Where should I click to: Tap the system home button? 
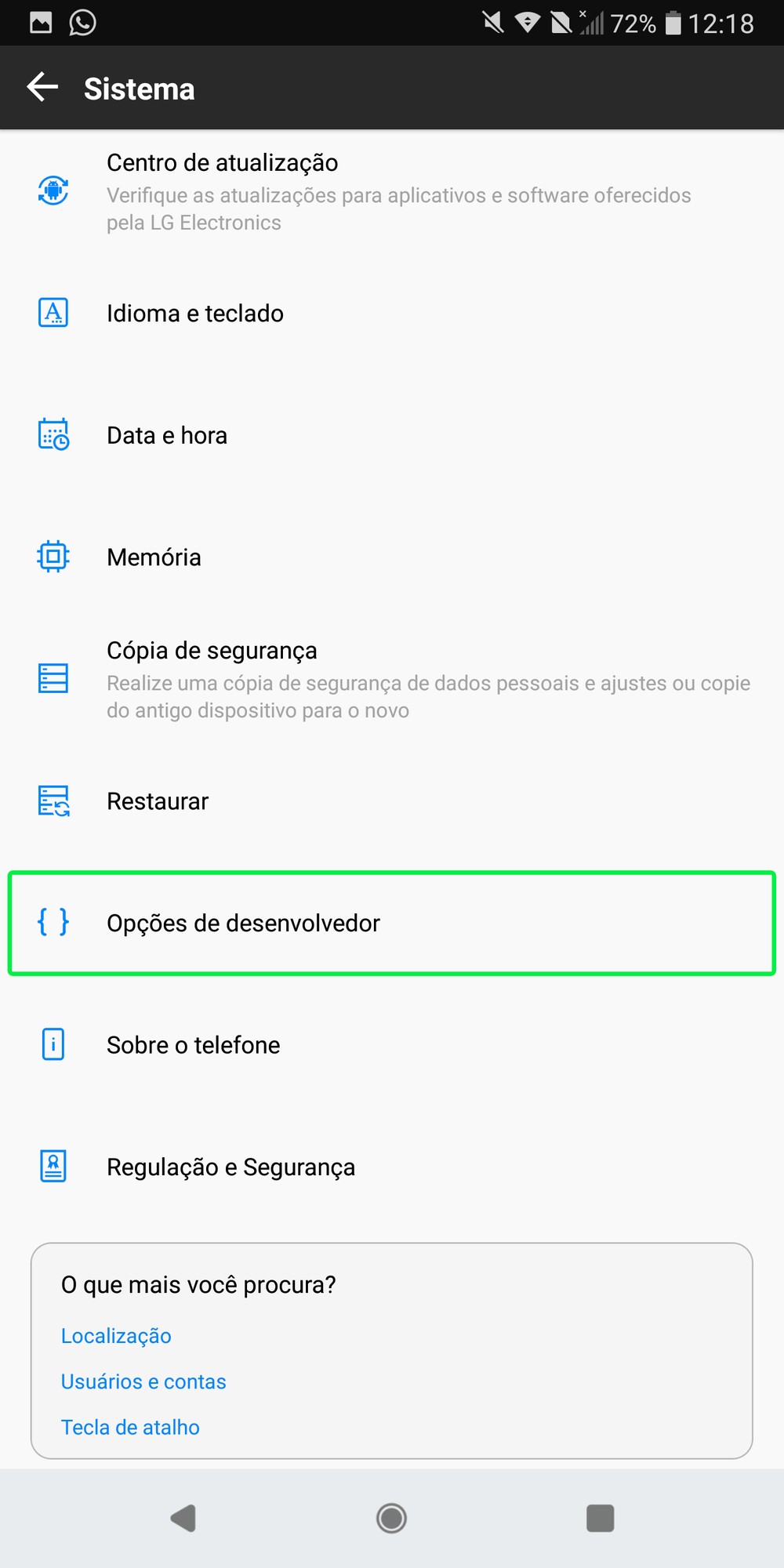391,1518
